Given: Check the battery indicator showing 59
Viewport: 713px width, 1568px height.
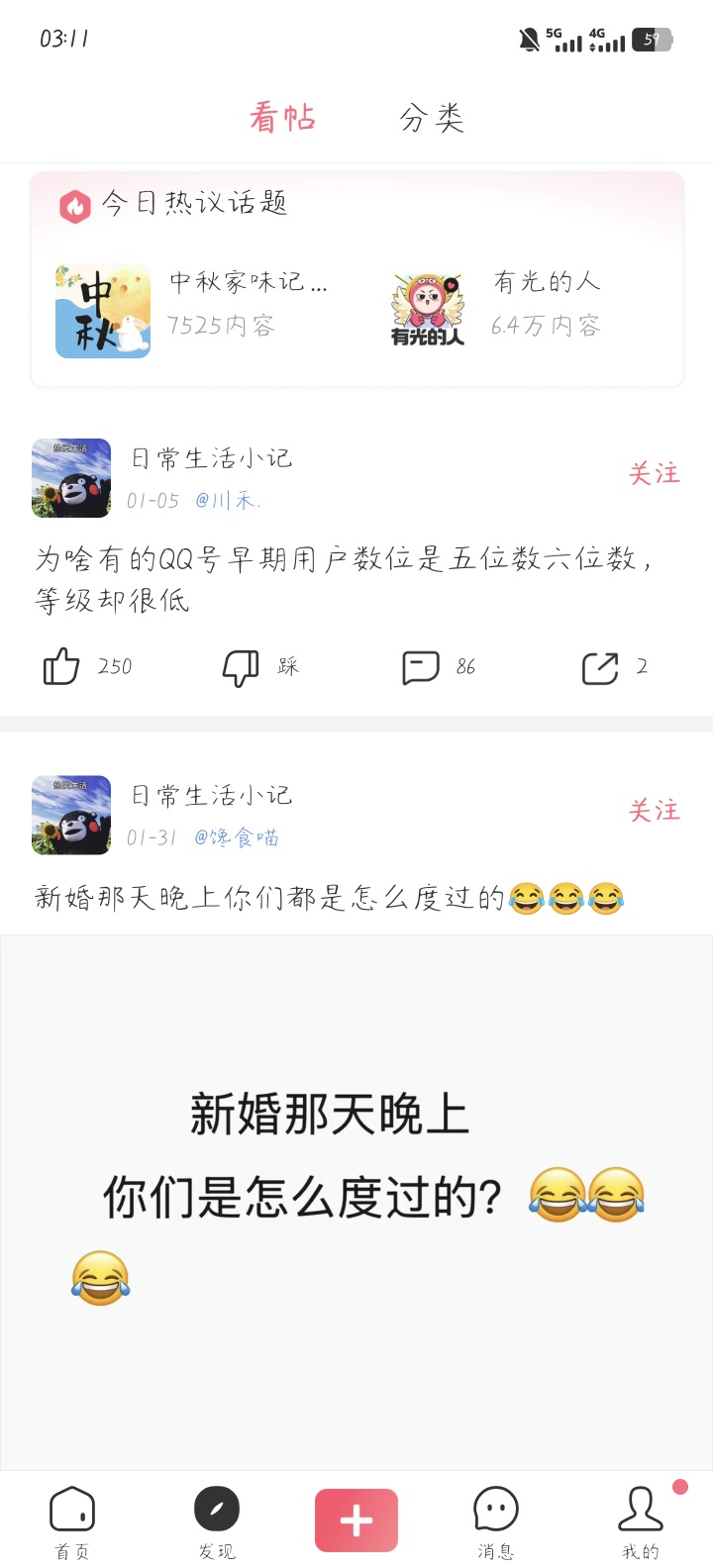Looking at the screenshot, I should point(651,40).
